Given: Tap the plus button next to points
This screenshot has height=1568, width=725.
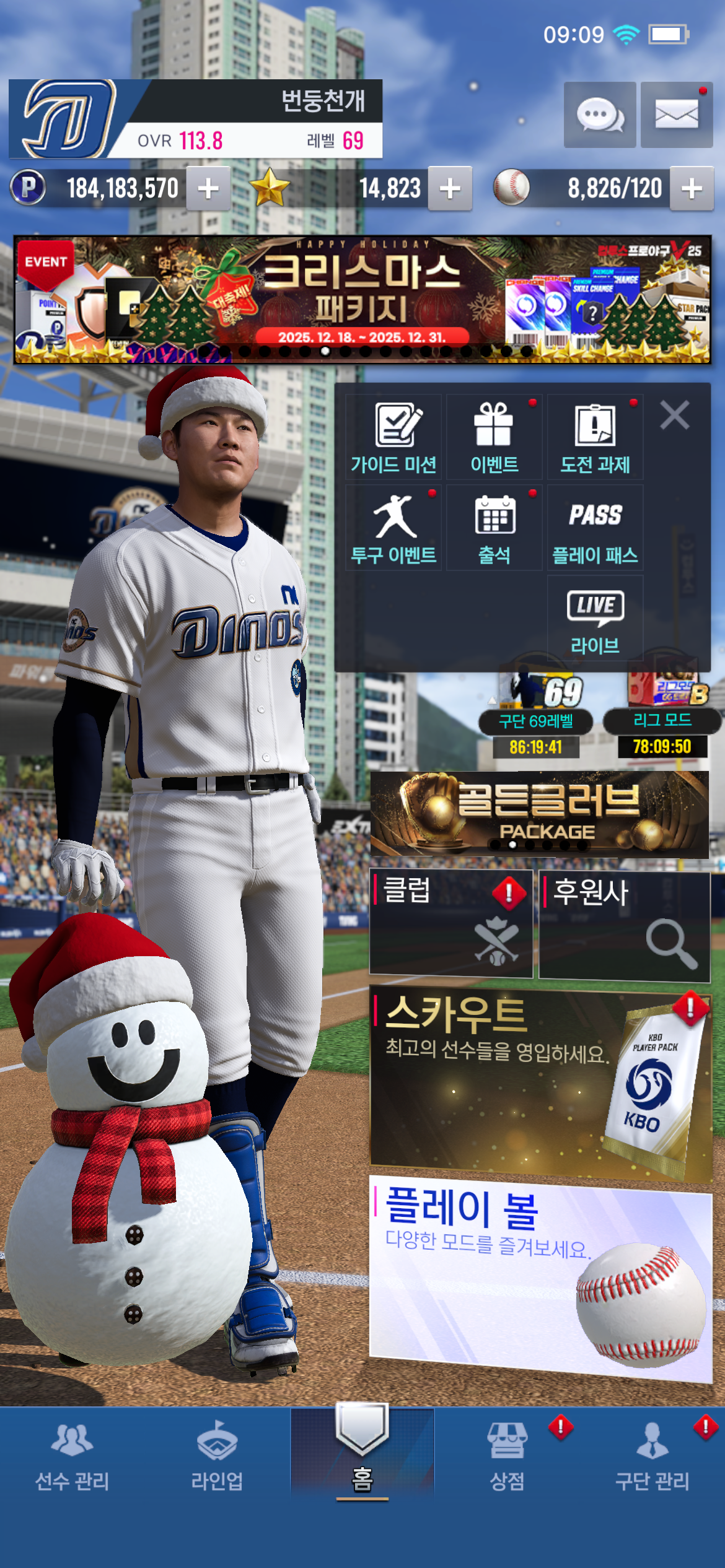Looking at the screenshot, I should (208, 188).
